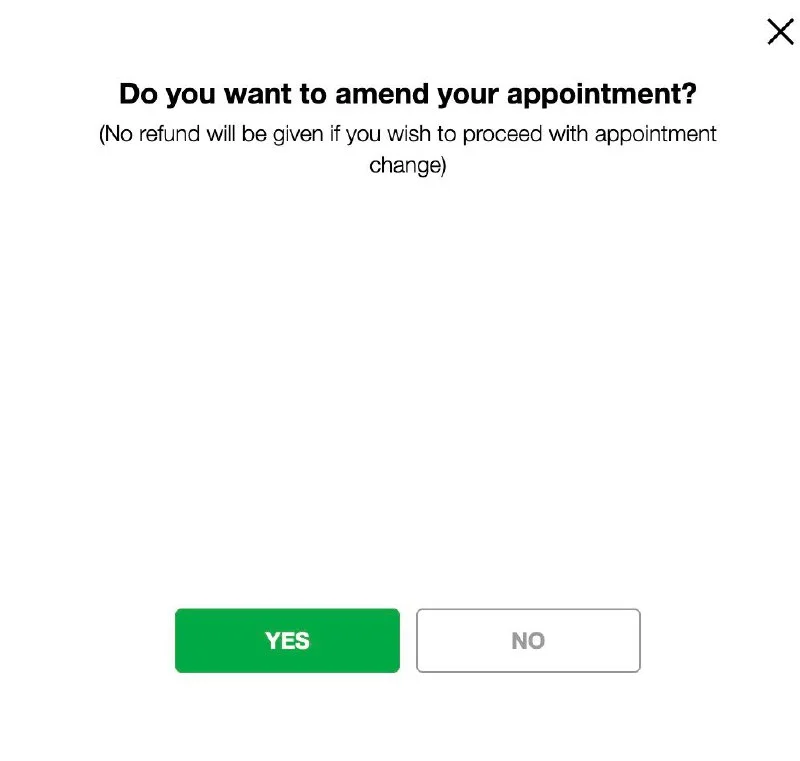Close the amend appointment dialog
800x761 pixels.
tap(780, 32)
